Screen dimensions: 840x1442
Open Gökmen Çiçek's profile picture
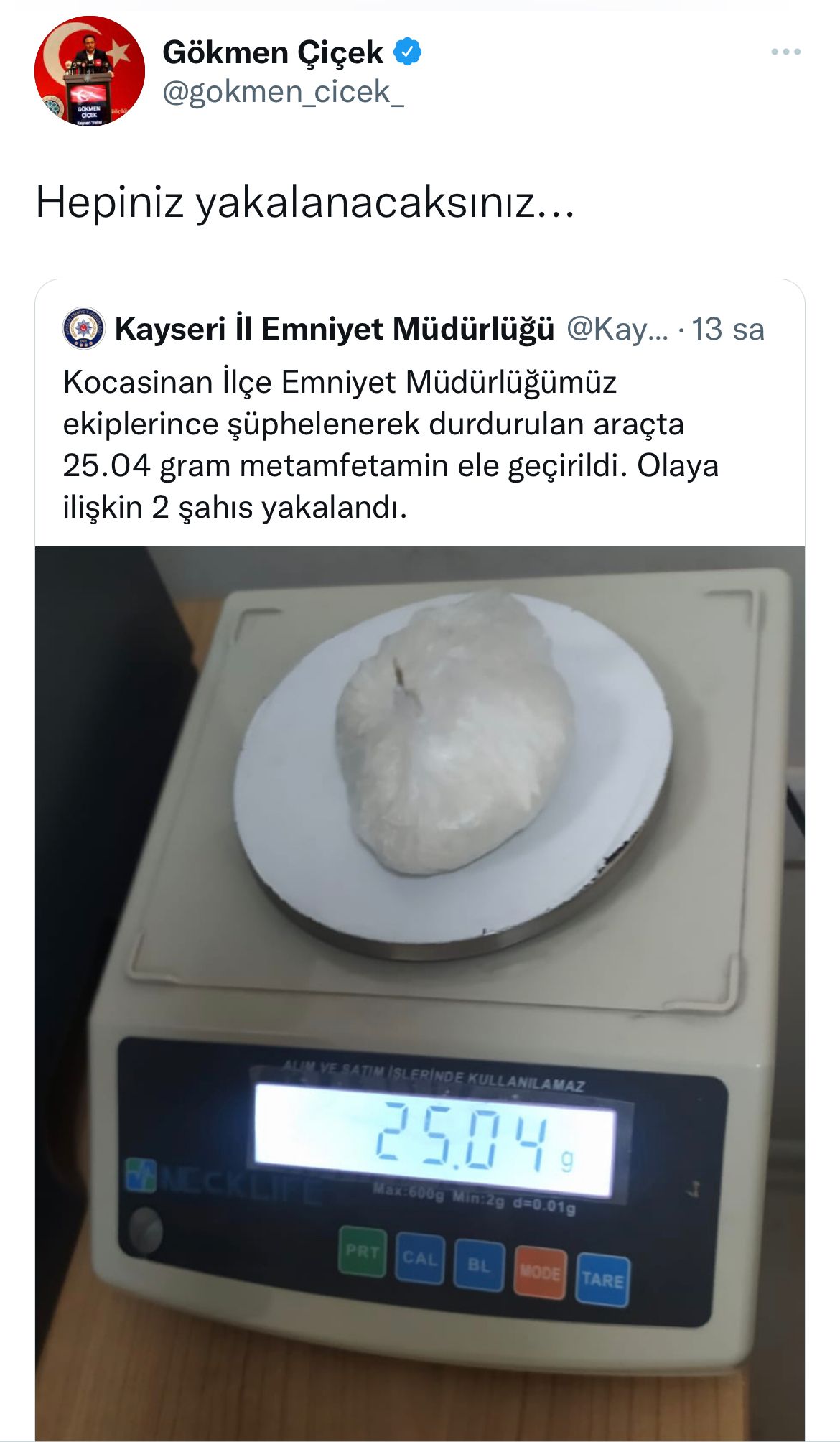(90, 71)
